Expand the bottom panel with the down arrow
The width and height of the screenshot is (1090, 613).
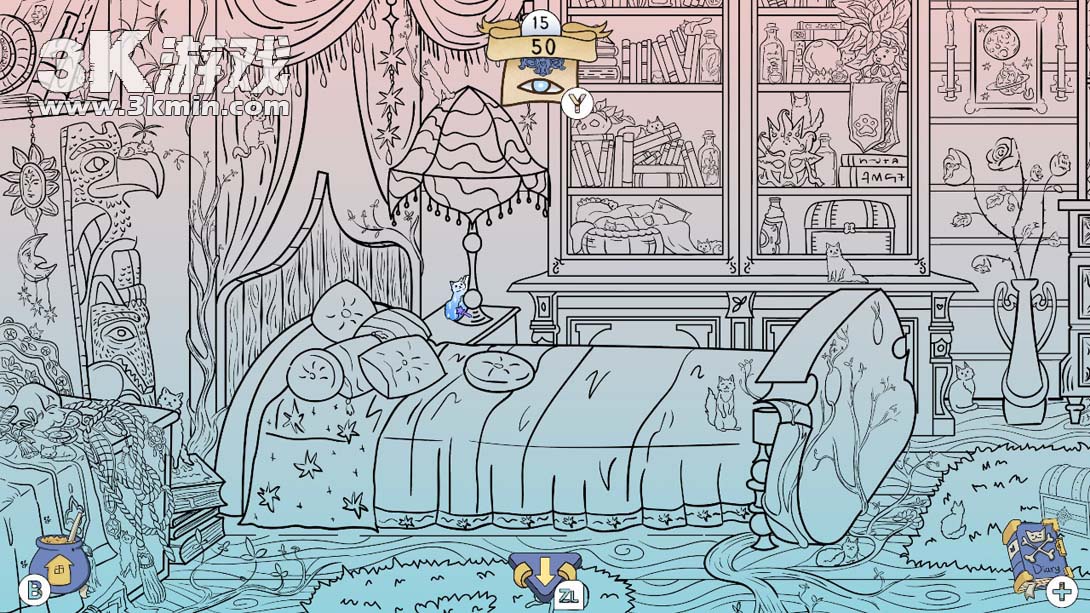[542, 575]
